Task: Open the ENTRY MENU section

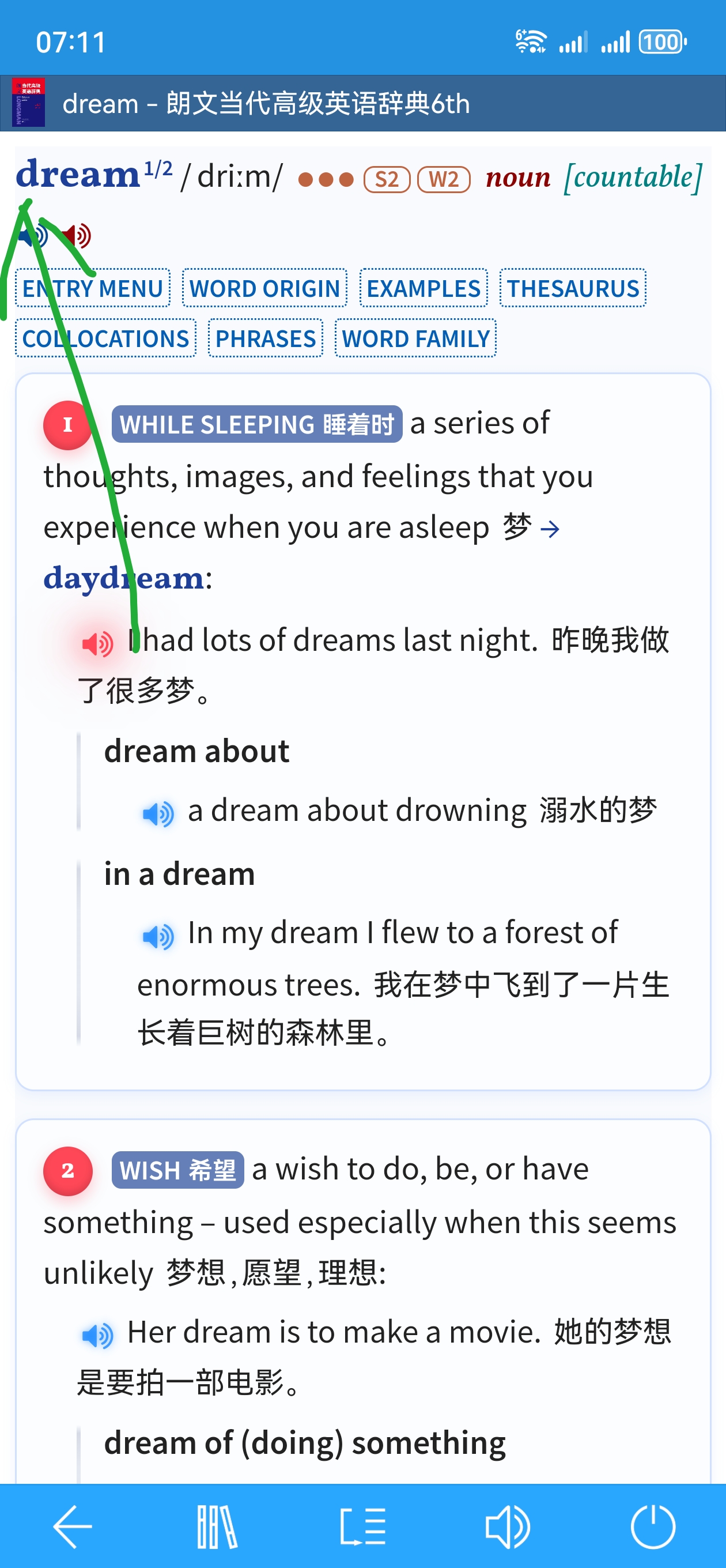Action: pos(93,288)
